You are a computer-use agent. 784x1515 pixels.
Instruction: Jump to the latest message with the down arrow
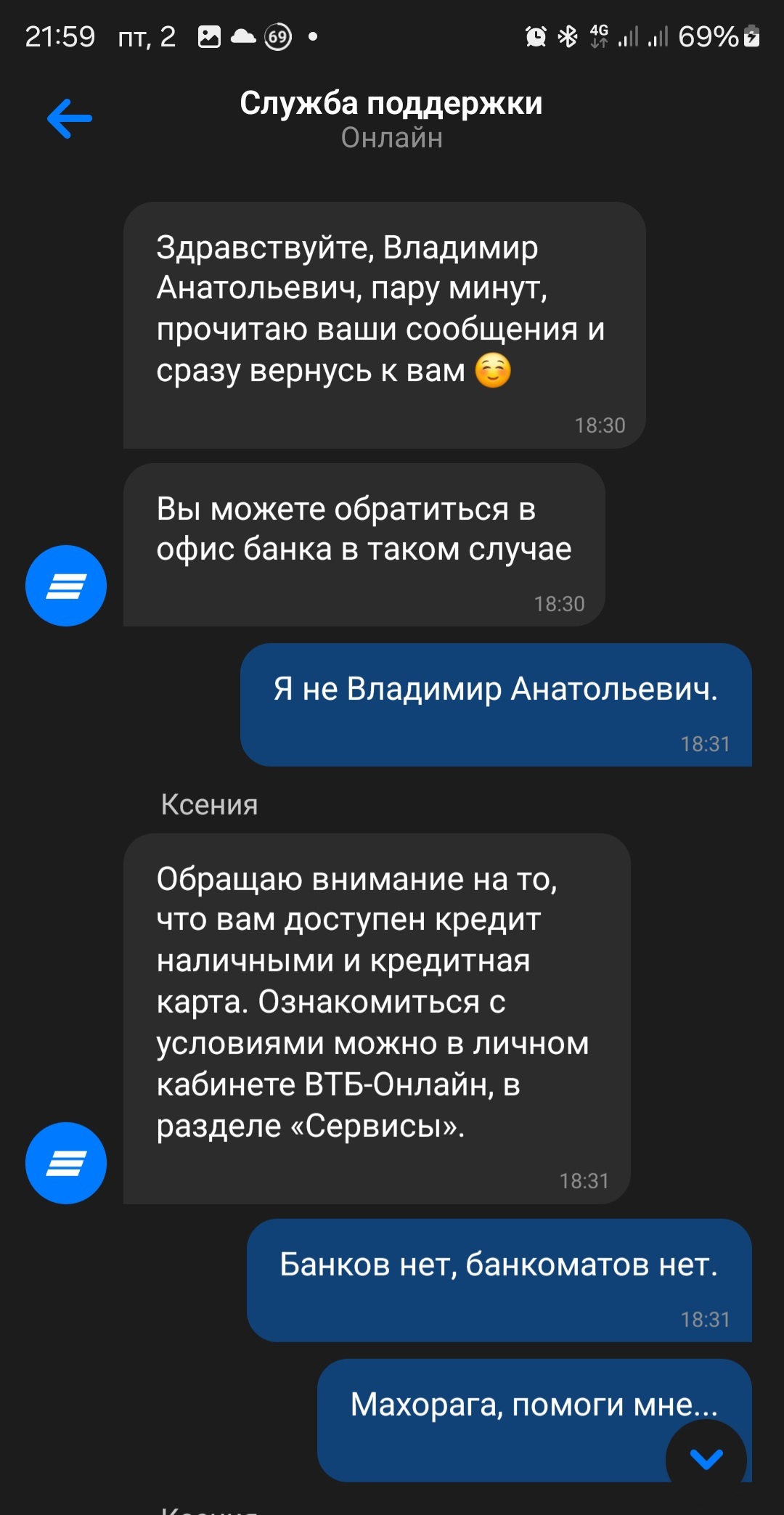tap(706, 1458)
